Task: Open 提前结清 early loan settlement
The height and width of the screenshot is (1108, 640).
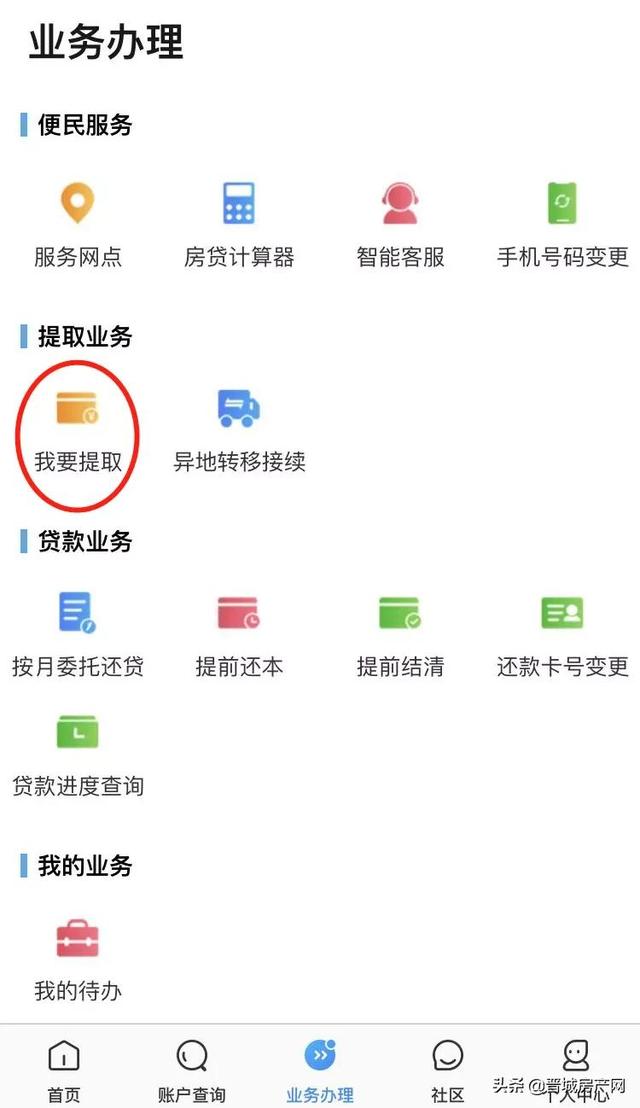Action: pyautogui.click(x=400, y=633)
